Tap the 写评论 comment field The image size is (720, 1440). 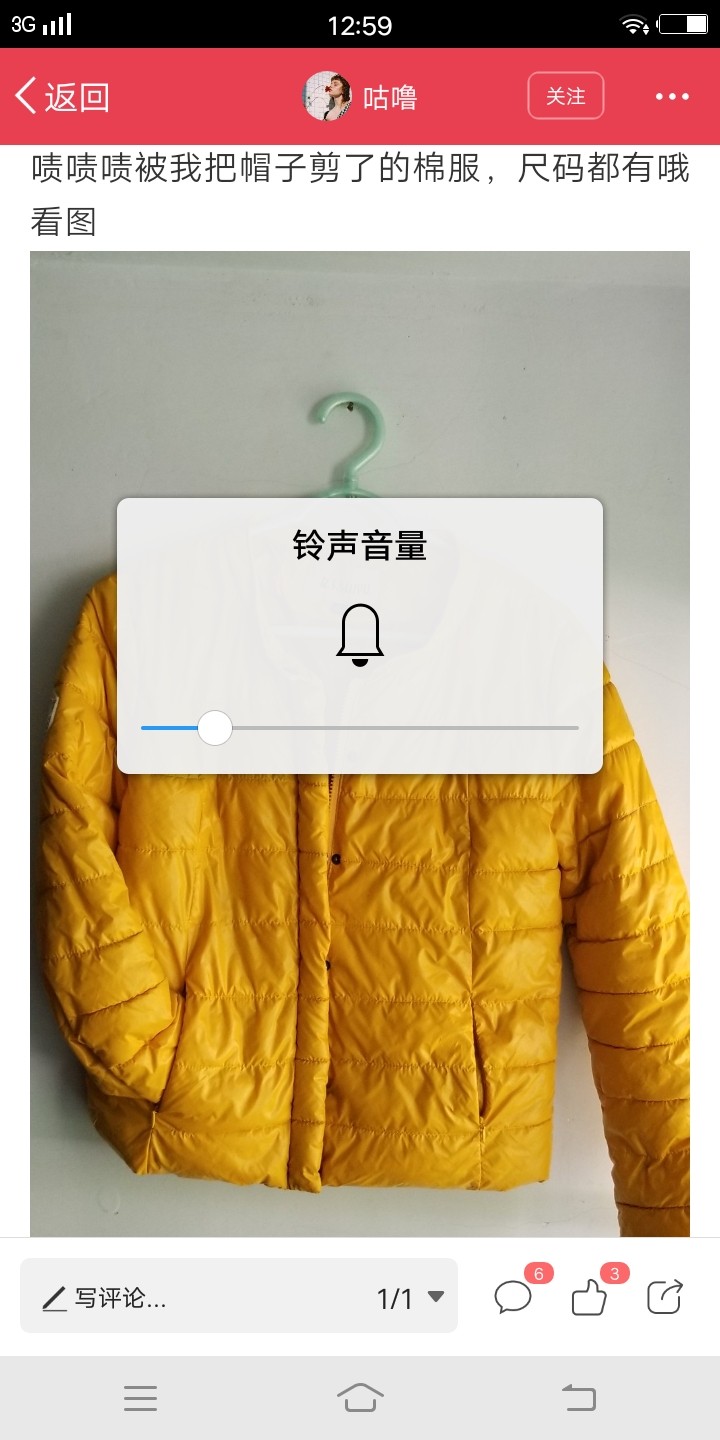pos(200,1298)
